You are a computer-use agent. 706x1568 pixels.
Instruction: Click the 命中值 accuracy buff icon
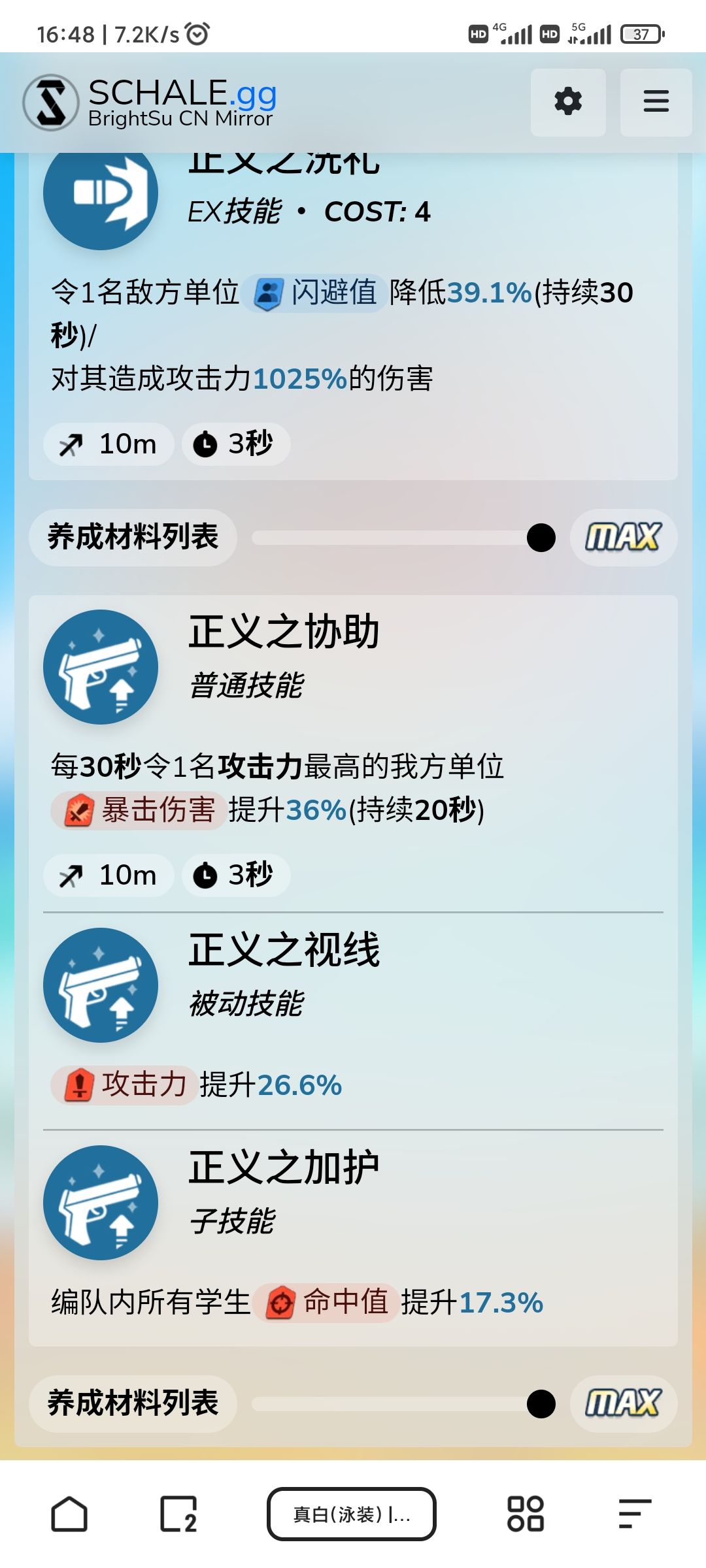[x=282, y=1301]
